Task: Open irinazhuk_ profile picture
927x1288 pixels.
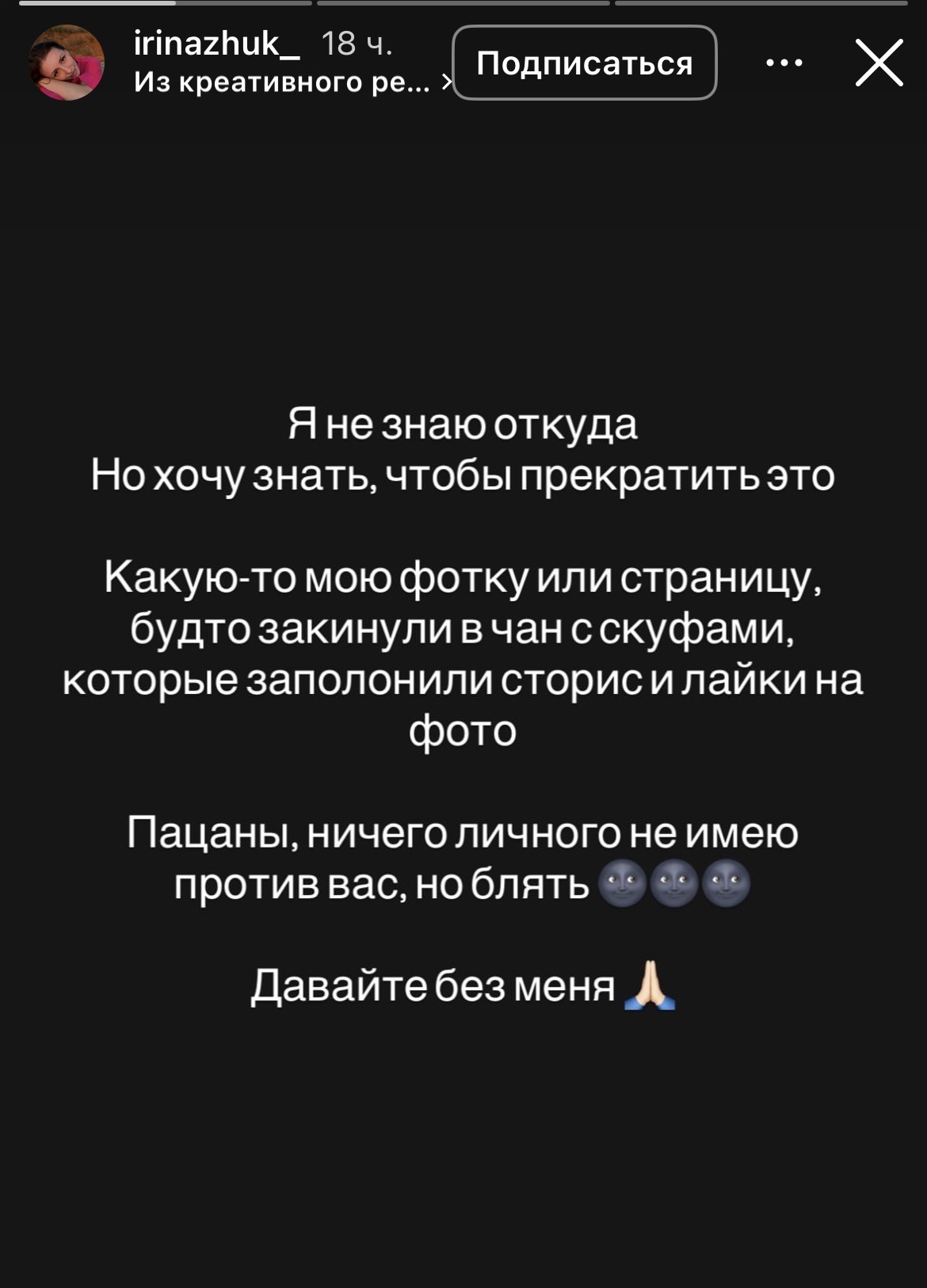Action: pyautogui.click(x=67, y=63)
